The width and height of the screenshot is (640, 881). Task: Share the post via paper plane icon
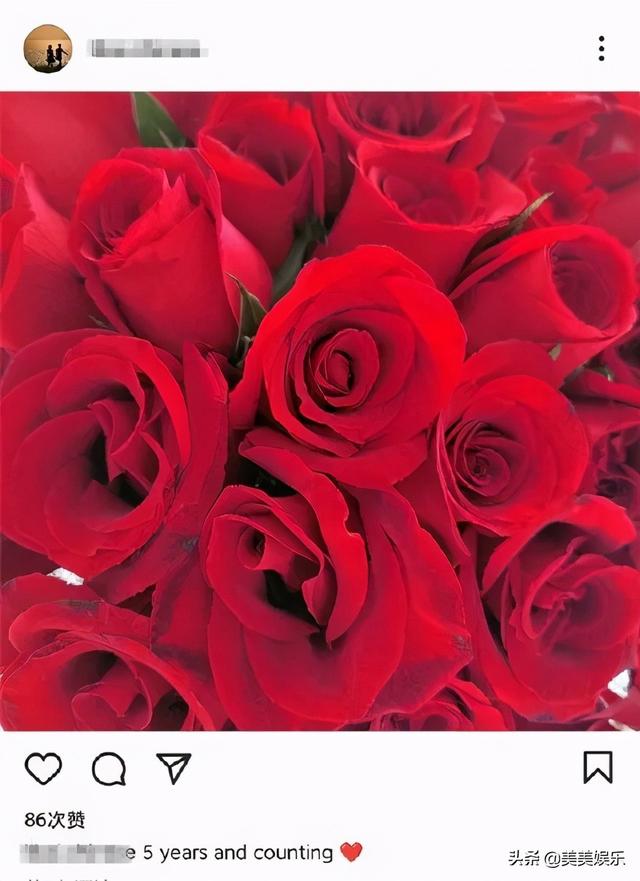pyautogui.click(x=174, y=768)
